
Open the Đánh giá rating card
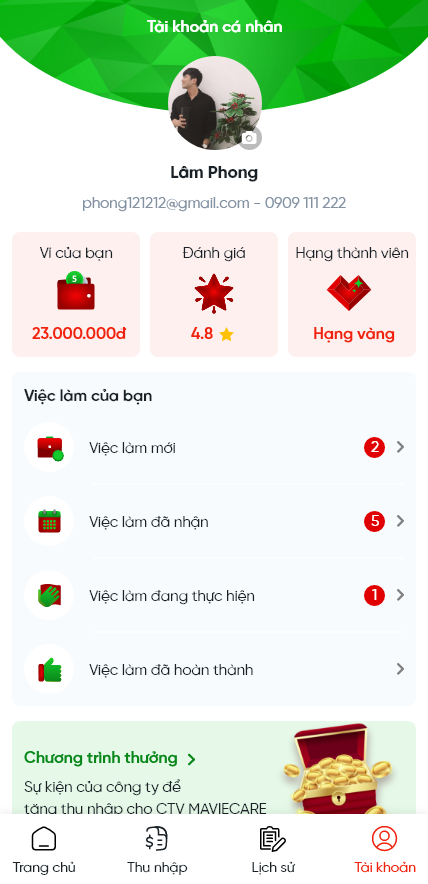(214, 294)
